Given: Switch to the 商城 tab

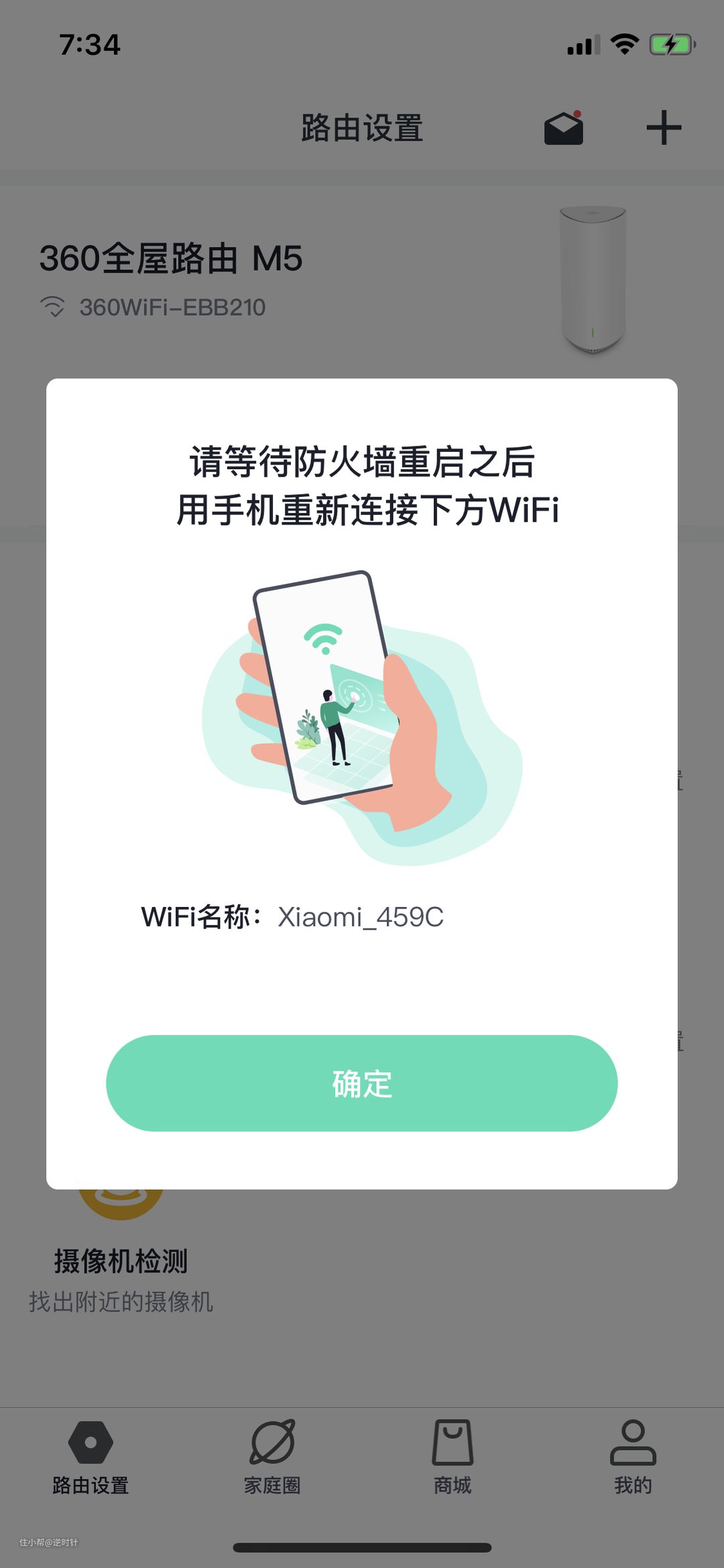Looking at the screenshot, I should pyautogui.click(x=452, y=1456).
